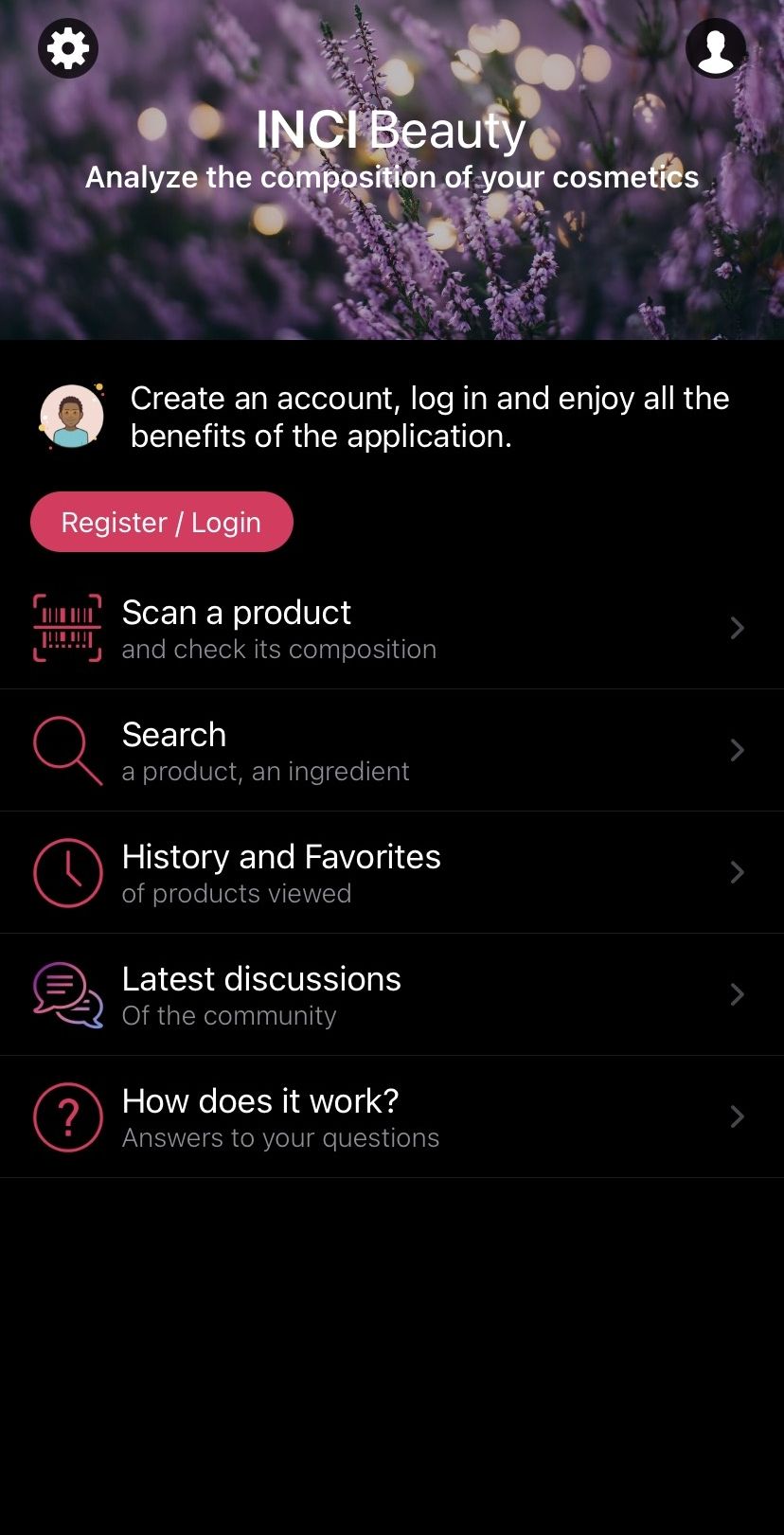View Latest discussions of the community
Screen dimensions: 784x1535
click(x=392, y=995)
